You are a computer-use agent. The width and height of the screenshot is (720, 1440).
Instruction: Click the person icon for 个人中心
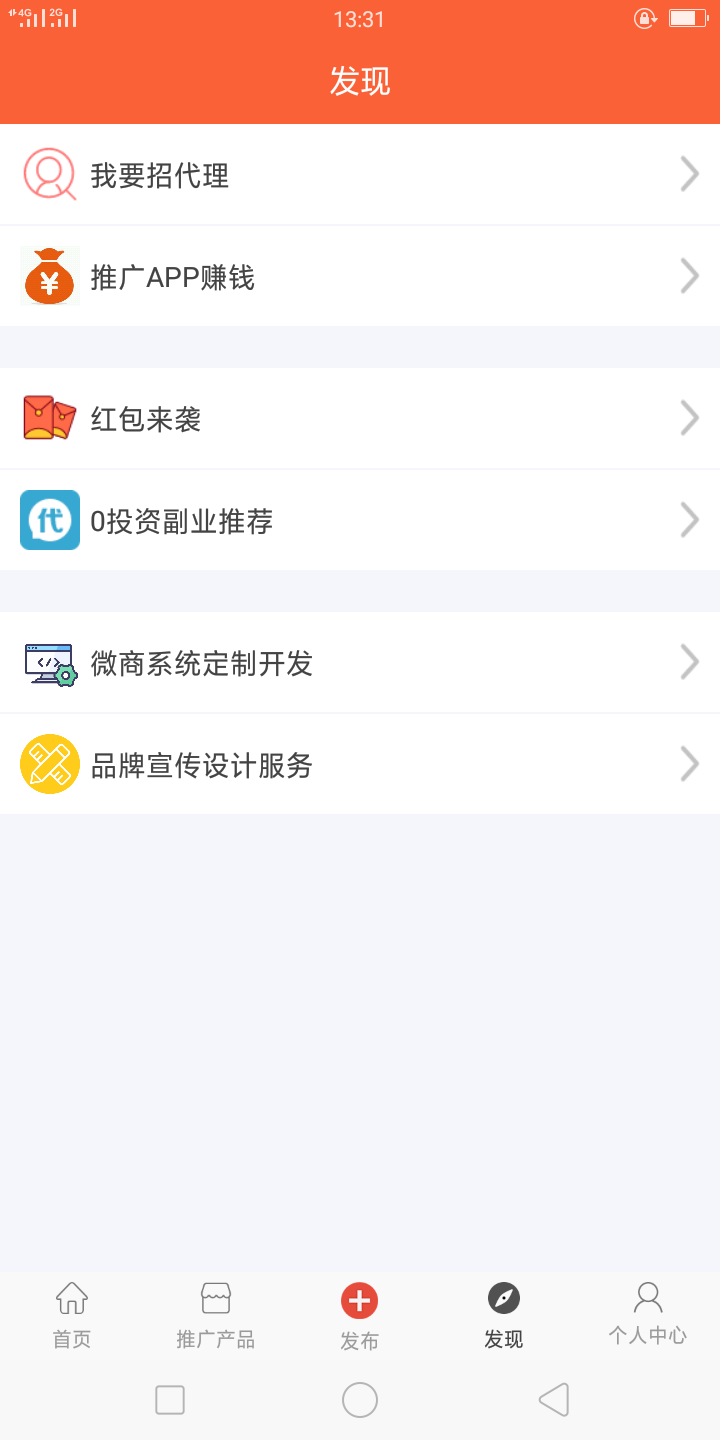pos(647,1298)
